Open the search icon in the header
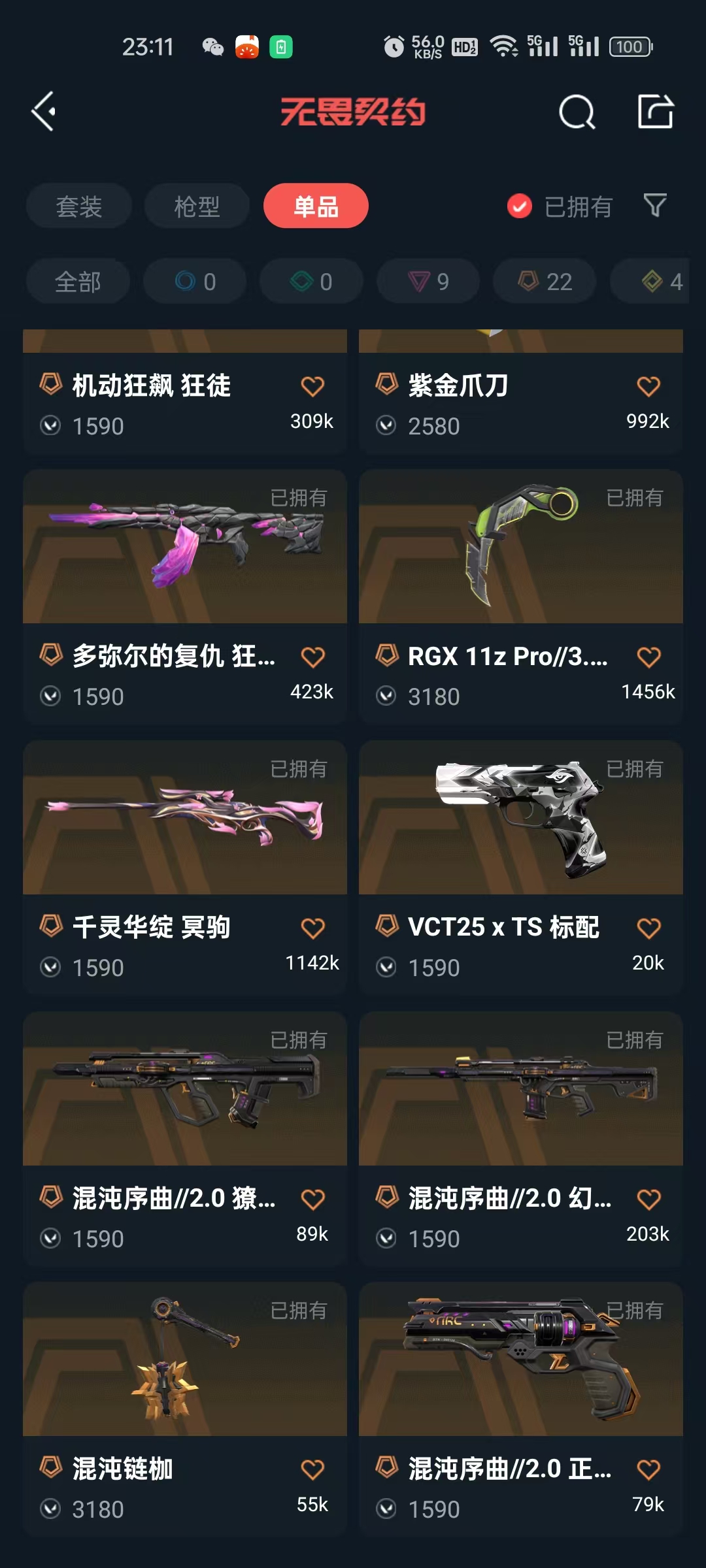 coord(577,112)
